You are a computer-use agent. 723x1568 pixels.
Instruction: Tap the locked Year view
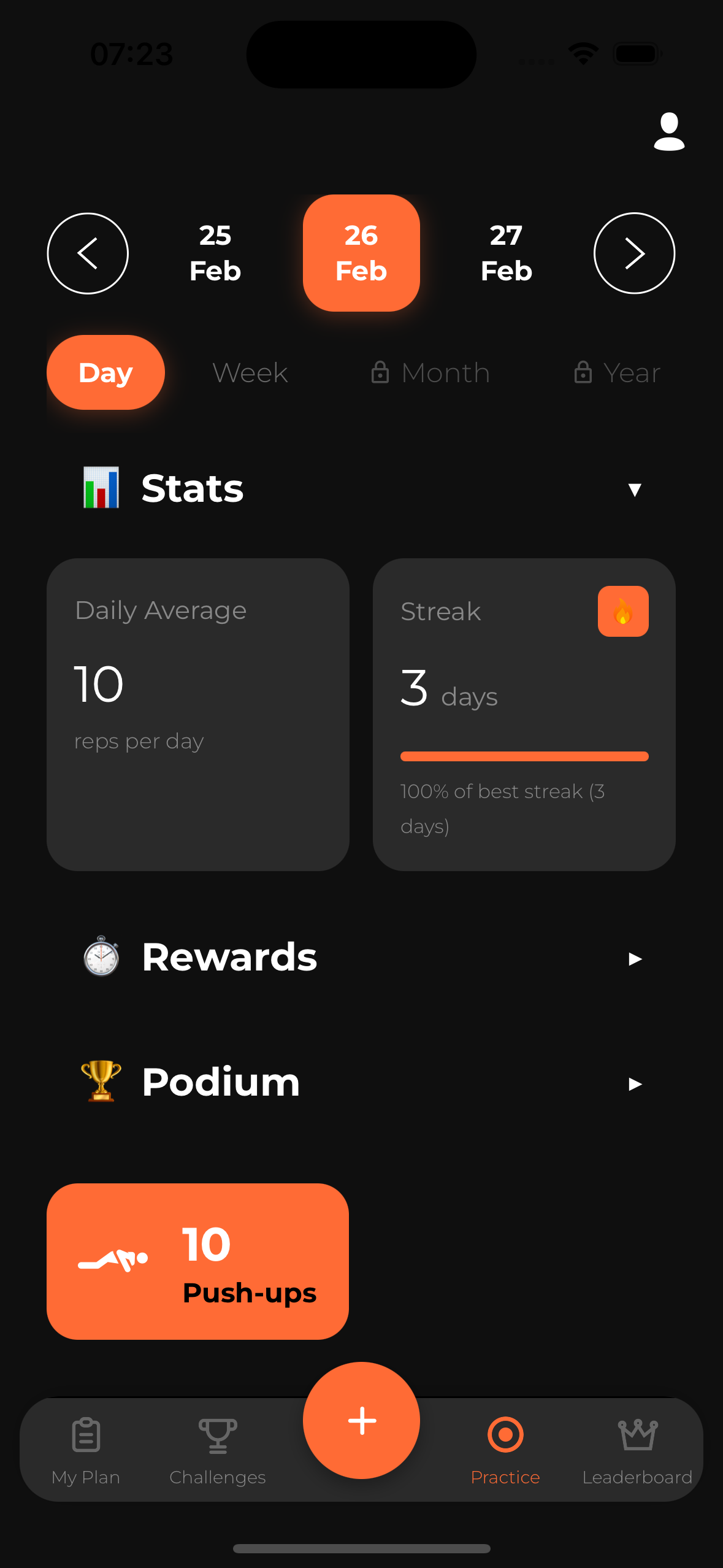pos(617,372)
